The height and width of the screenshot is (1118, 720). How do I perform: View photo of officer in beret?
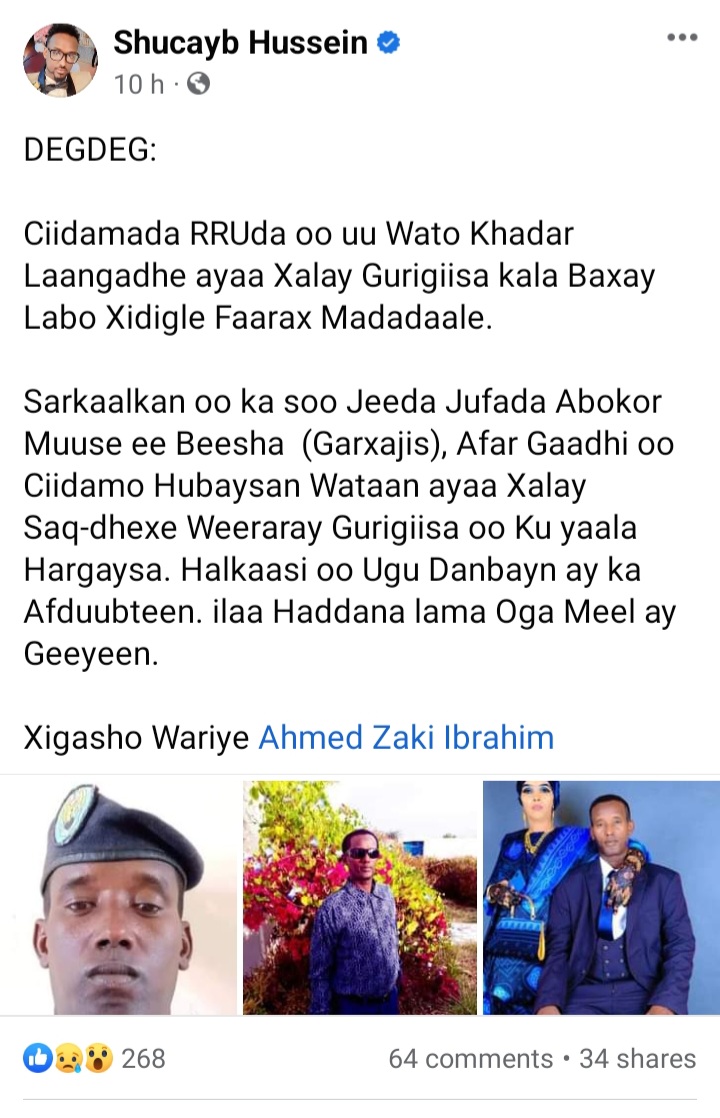pos(118,897)
